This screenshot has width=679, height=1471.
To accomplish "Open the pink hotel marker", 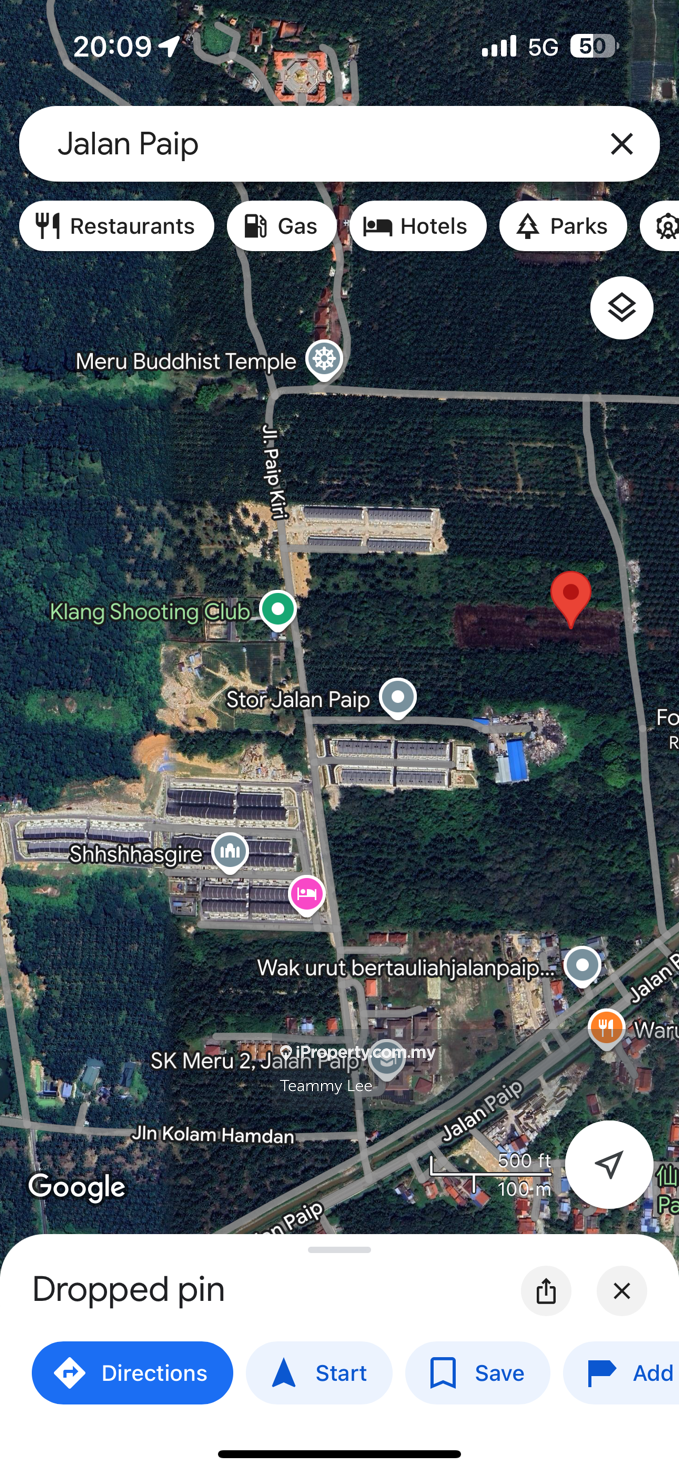I will pos(306,893).
